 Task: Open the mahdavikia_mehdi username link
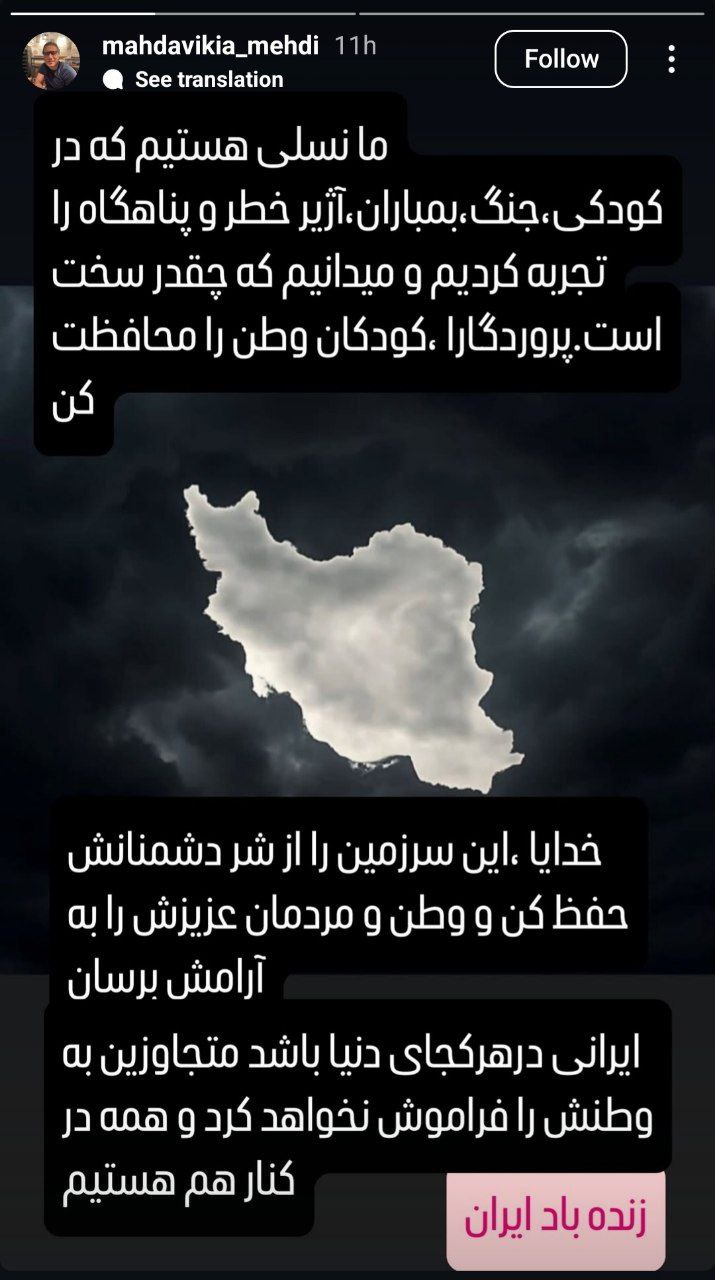point(210,45)
